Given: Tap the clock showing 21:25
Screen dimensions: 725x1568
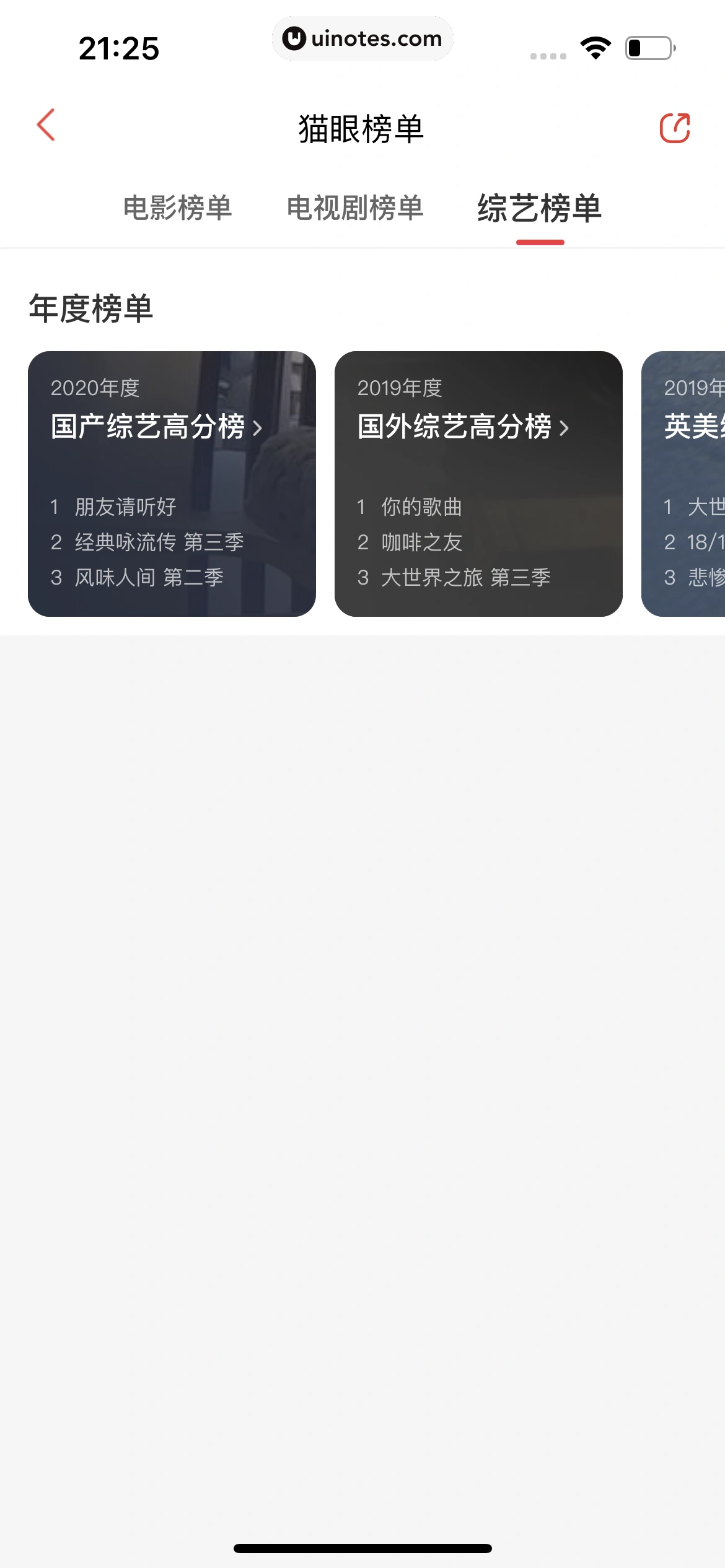Looking at the screenshot, I should click(x=119, y=48).
